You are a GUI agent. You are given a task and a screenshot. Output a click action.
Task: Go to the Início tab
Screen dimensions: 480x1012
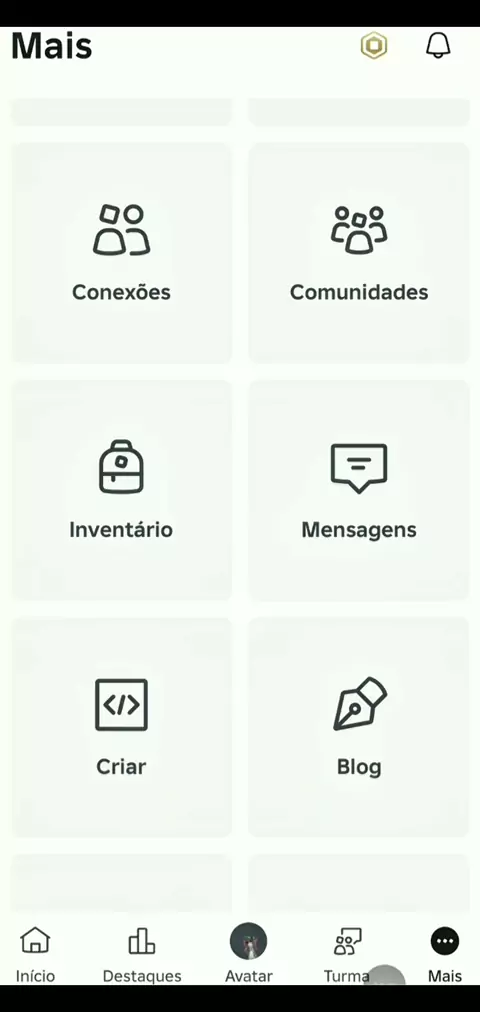pos(35,954)
